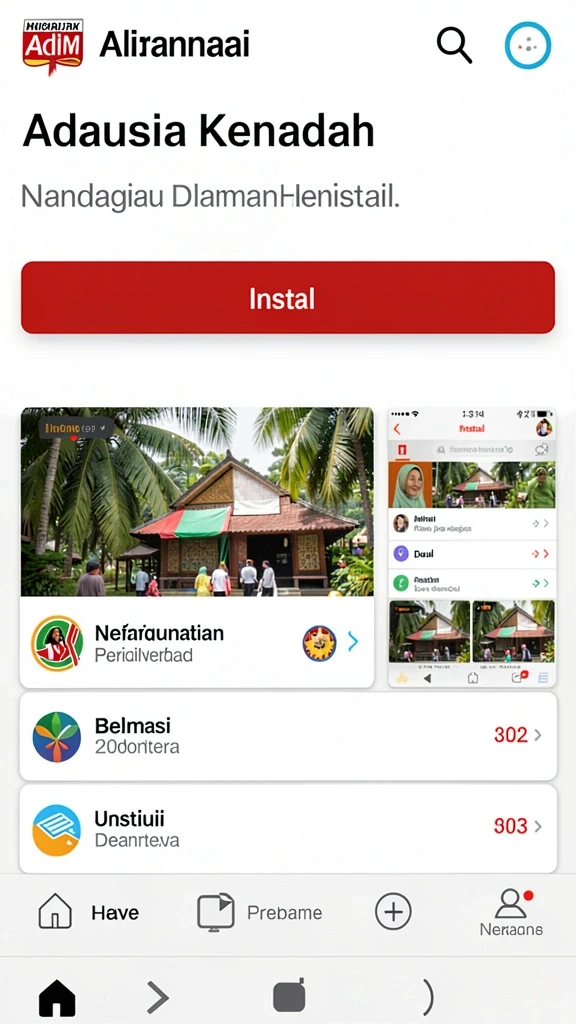Viewport: 576px width, 1024px height.
Task: Tap the red Instal button
Action: (x=288, y=298)
